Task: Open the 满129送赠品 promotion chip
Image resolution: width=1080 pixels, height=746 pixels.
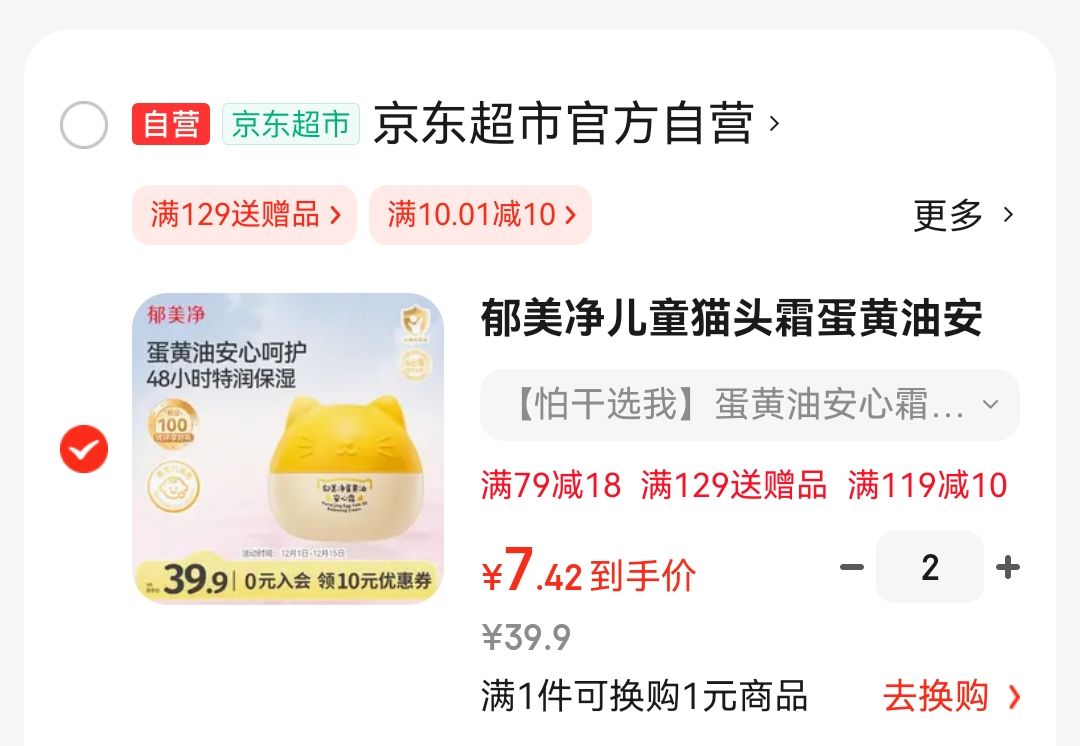Action: pyautogui.click(x=245, y=214)
